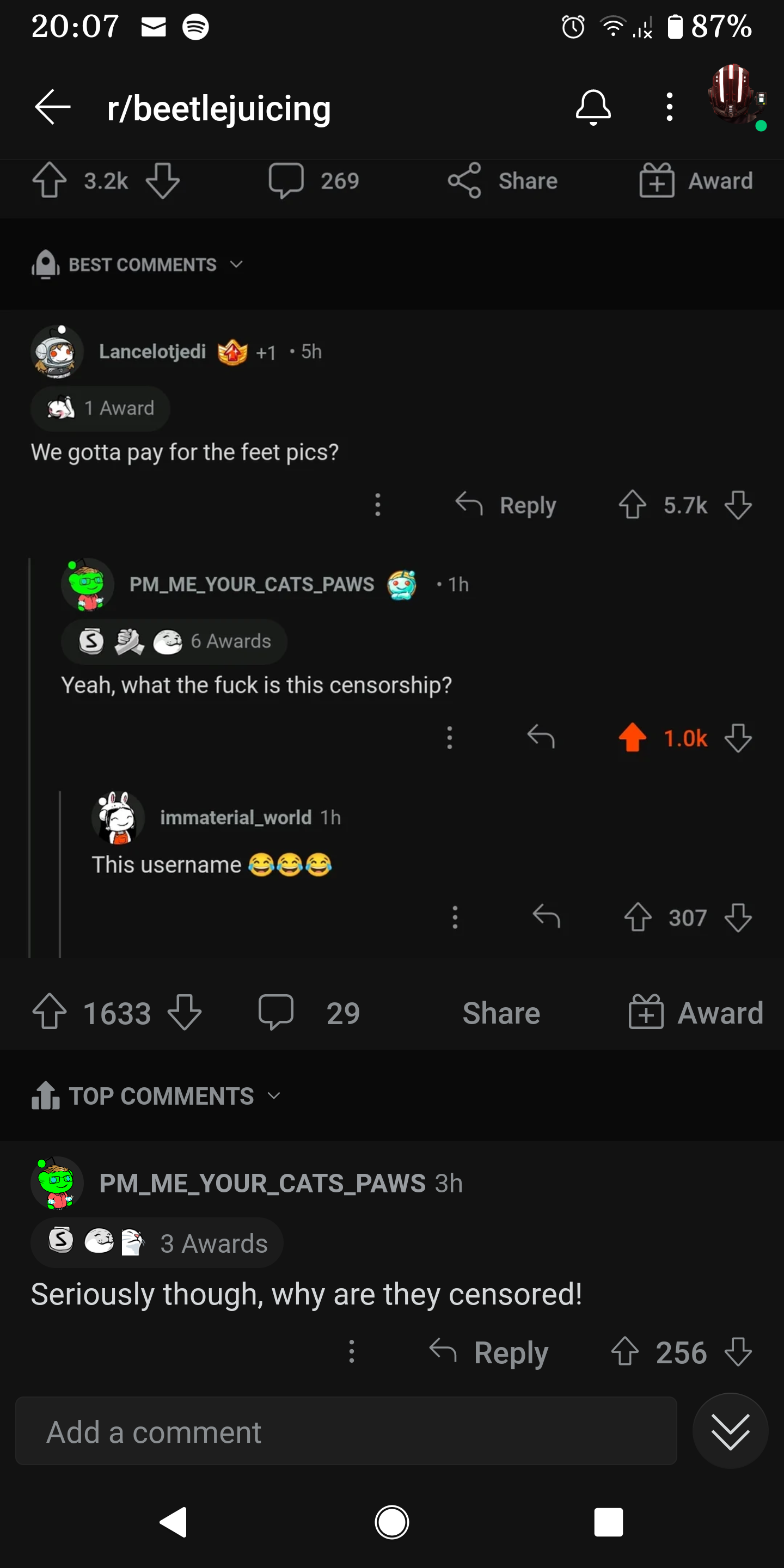Toggle the orange upvote on the 1.0k comment
The image size is (784, 1568).
633,738
